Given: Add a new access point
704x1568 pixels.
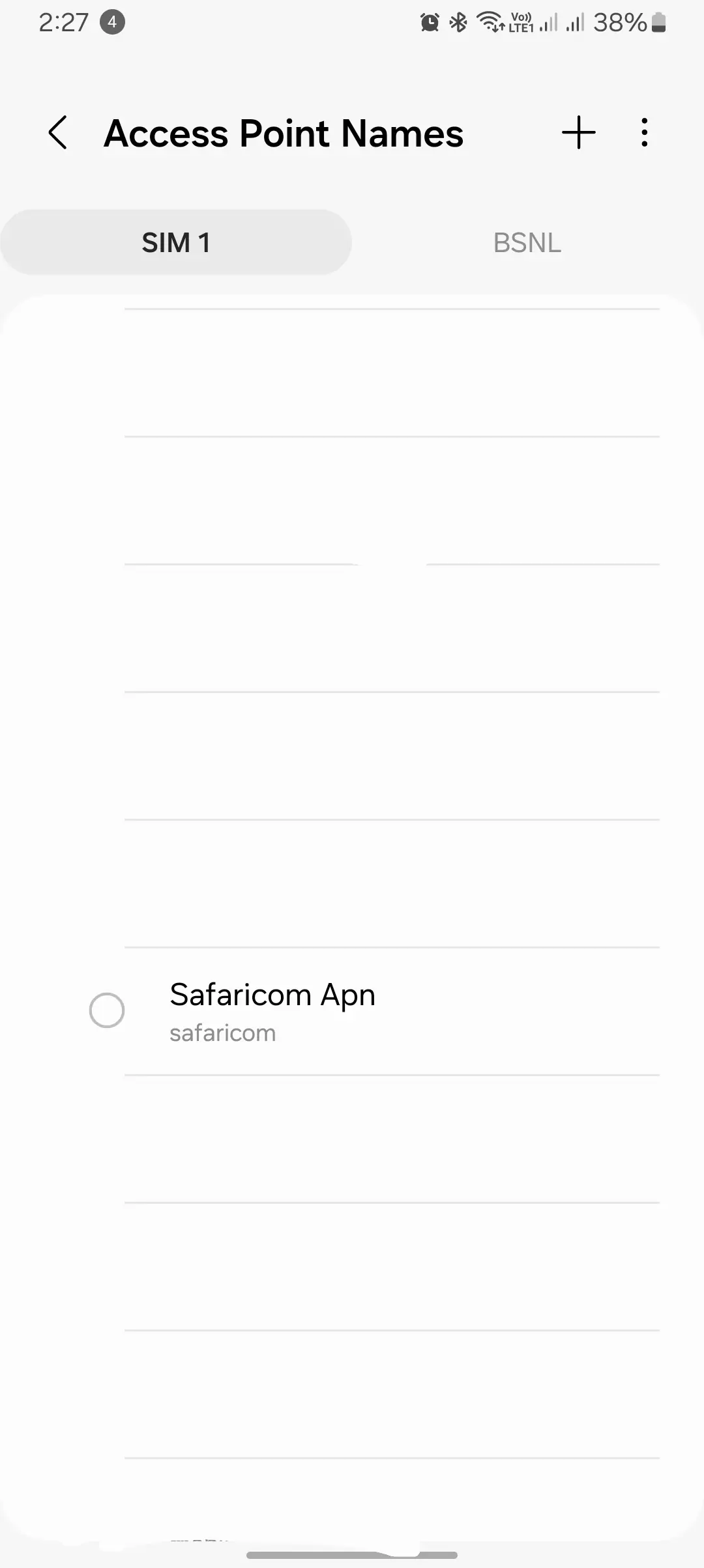Looking at the screenshot, I should [578, 133].
